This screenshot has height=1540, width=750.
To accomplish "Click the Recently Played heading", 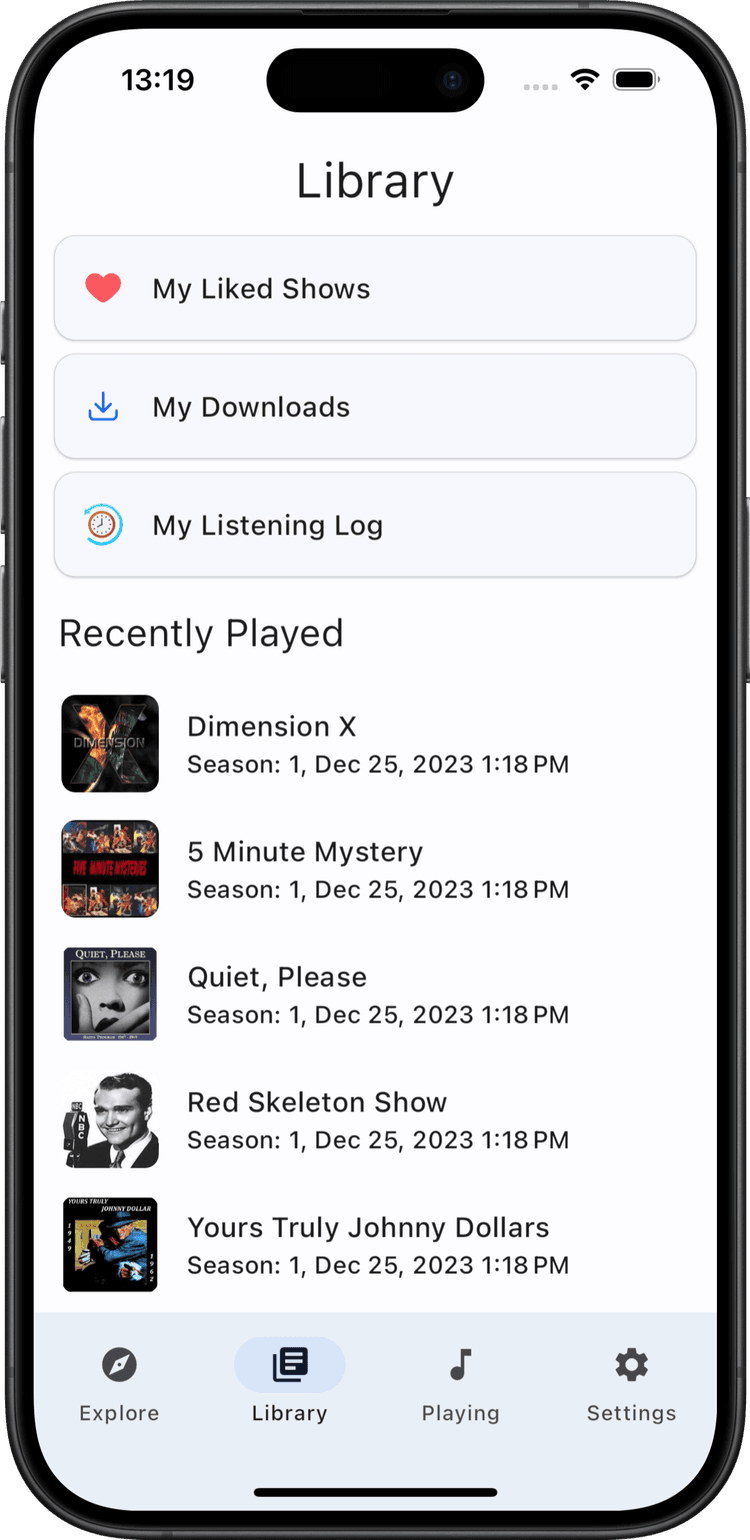I will [201, 633].
